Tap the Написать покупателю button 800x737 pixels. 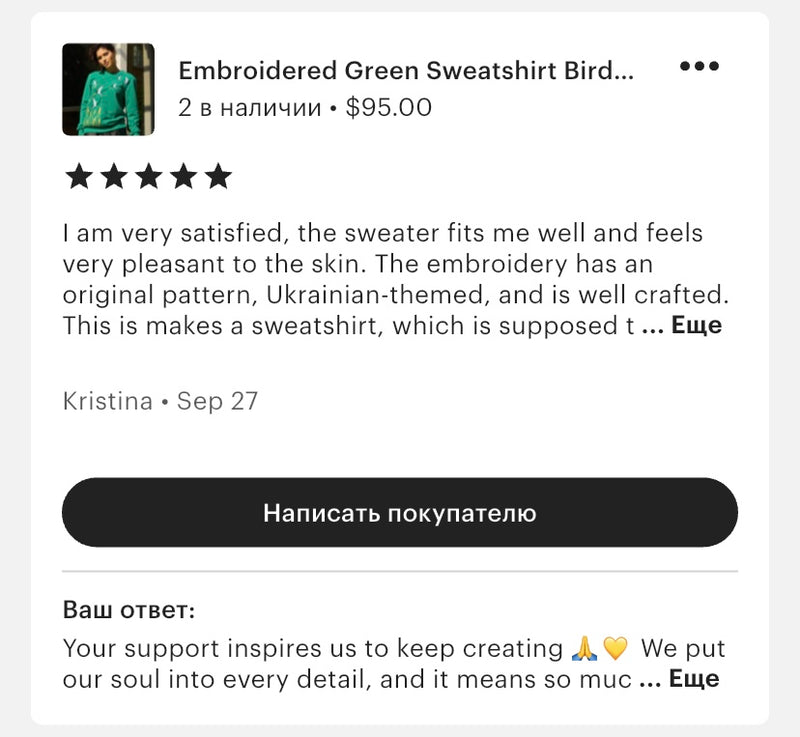point(400,513)
